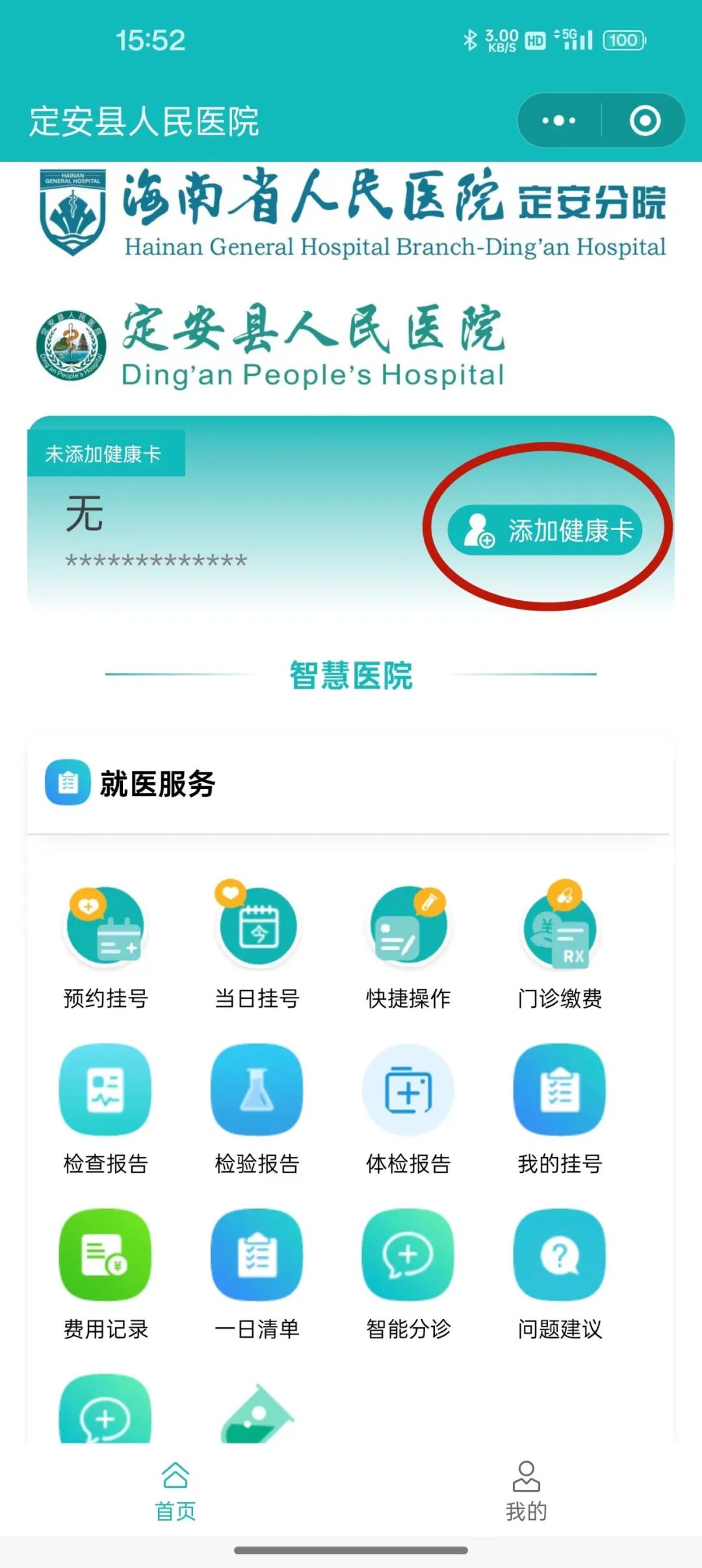
Task: Open the mini program more-options menu
Action: click(558, 121)
